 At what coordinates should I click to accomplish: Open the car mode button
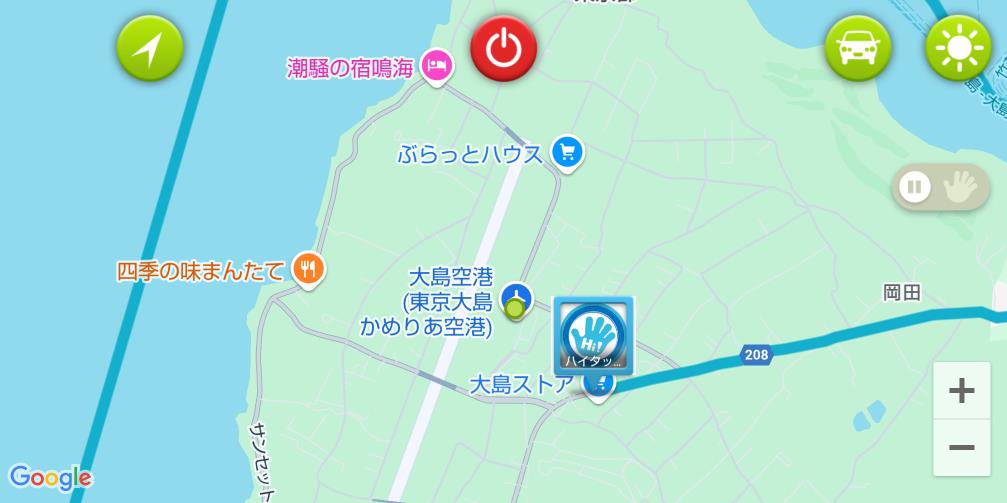coord(858,48)
